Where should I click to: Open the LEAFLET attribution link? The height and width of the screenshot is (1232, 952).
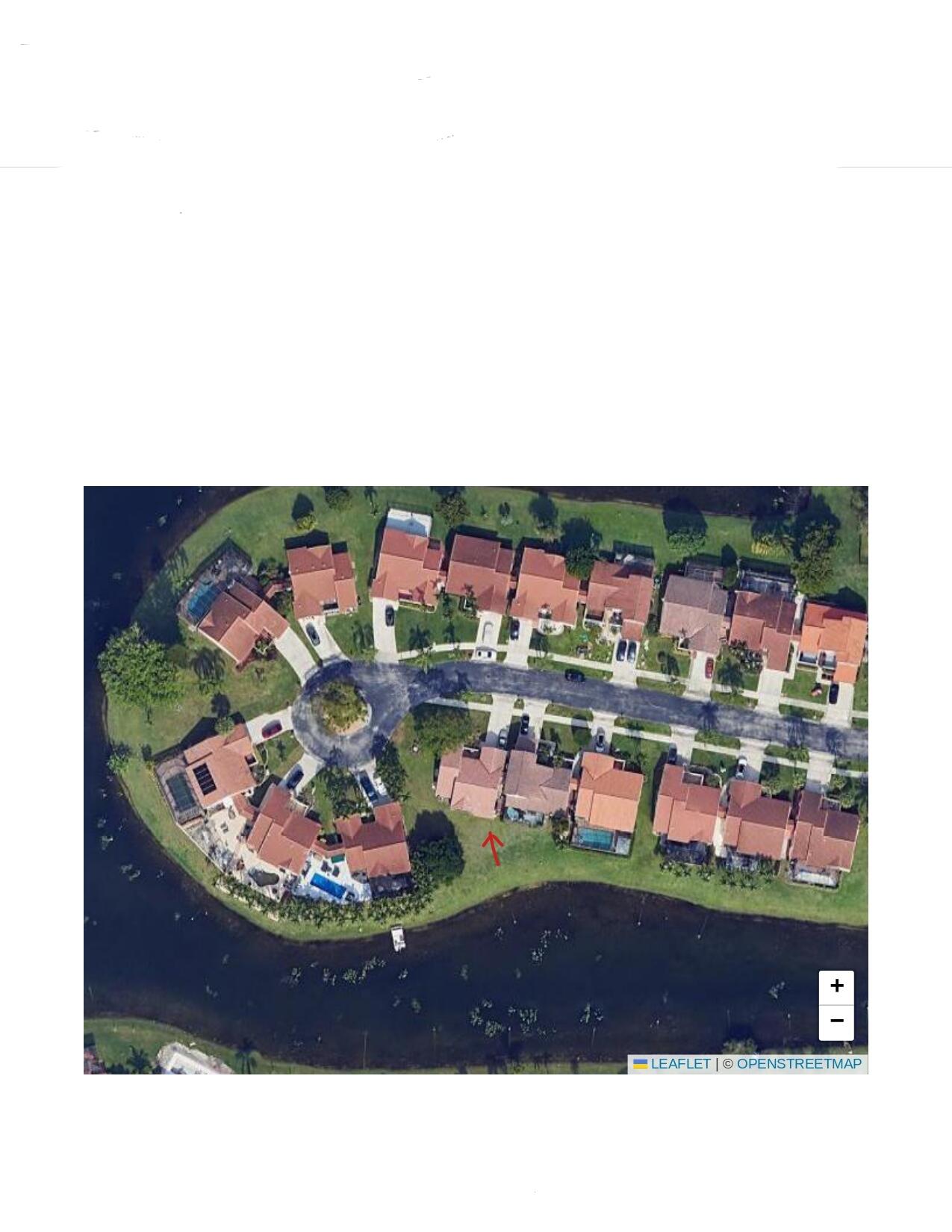(x=679, y=1063)
